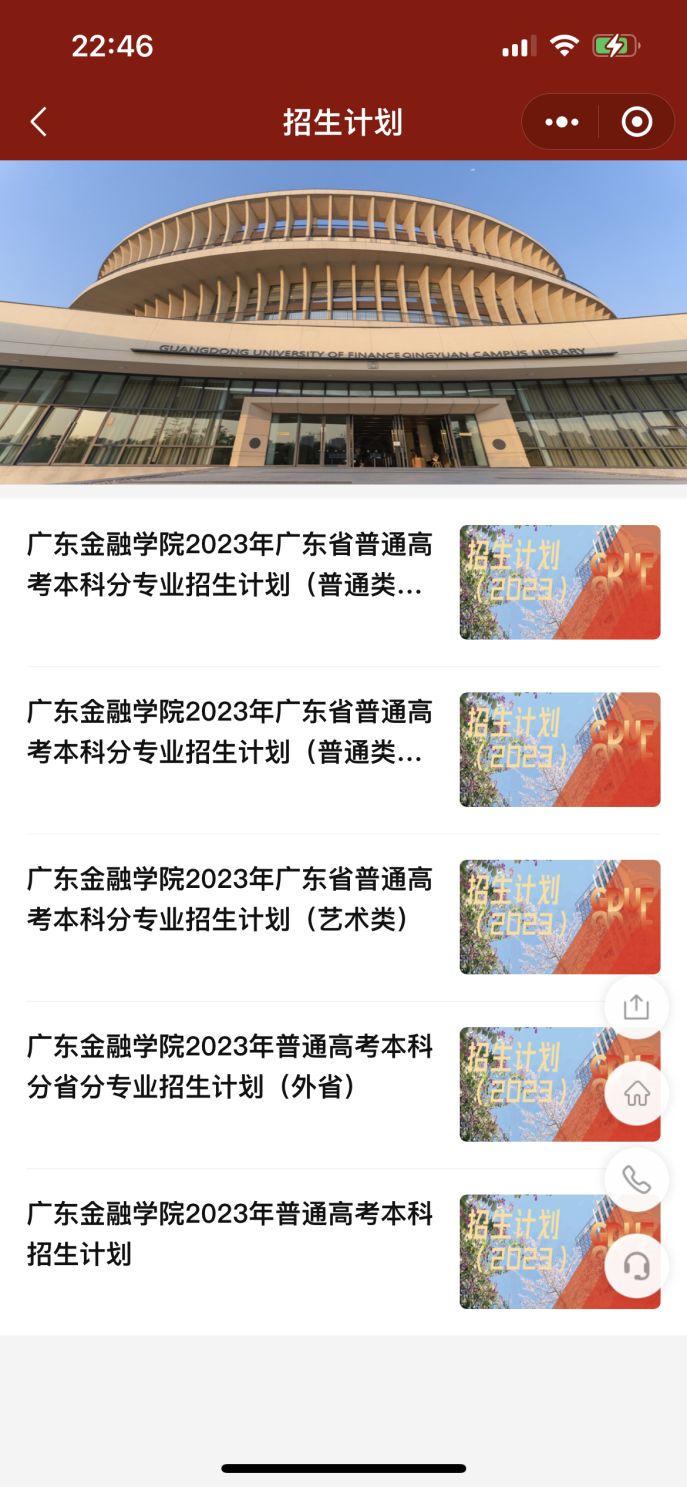The height and width of the screenshot is (1487, 687).
Task: Open the campus library banner image
Action: 343,322
